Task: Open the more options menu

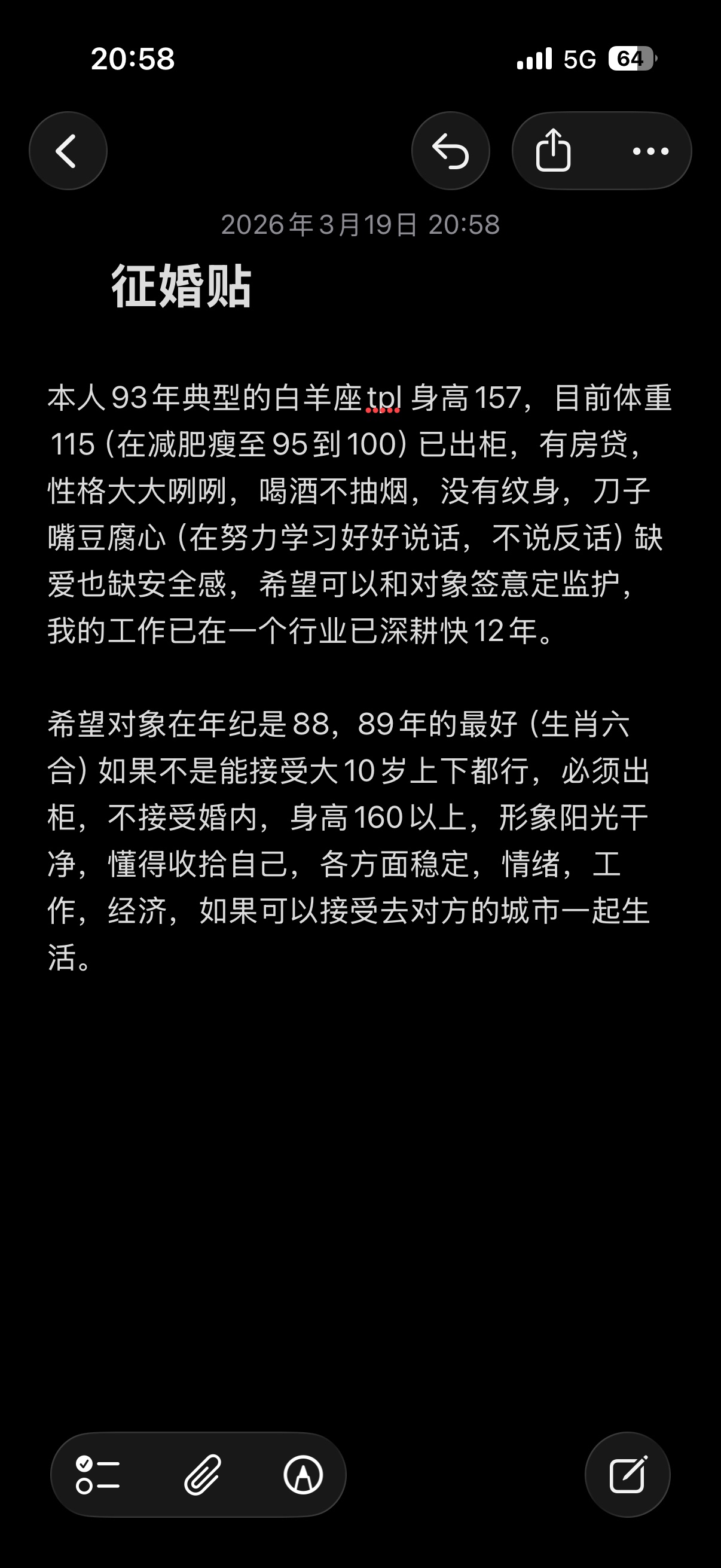Action: tap(650, 150)
